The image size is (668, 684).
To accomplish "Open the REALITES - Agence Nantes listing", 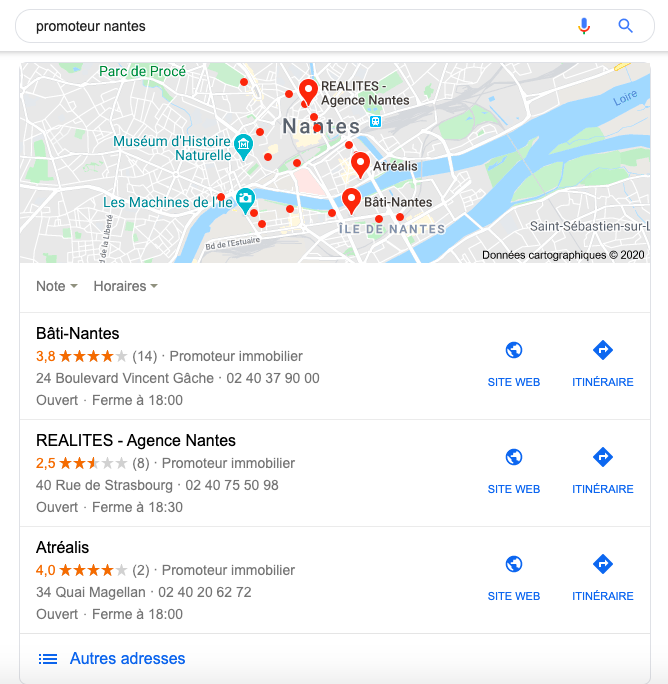I will coord(136,440).
